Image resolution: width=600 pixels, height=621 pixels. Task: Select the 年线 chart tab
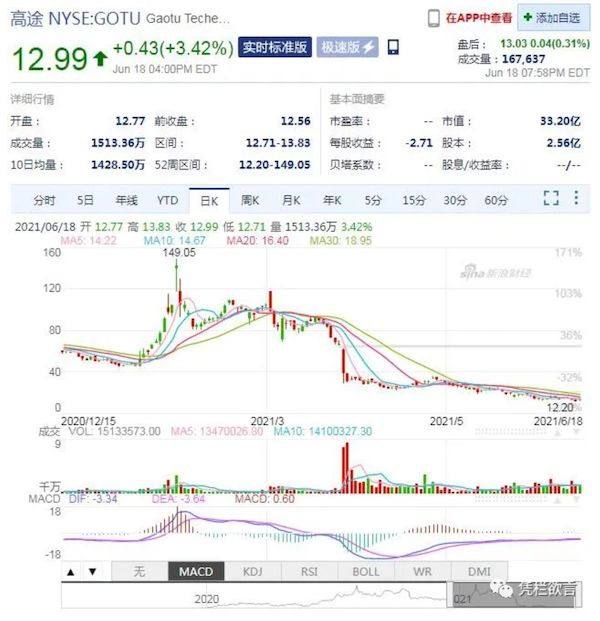[x=126, y=200]
